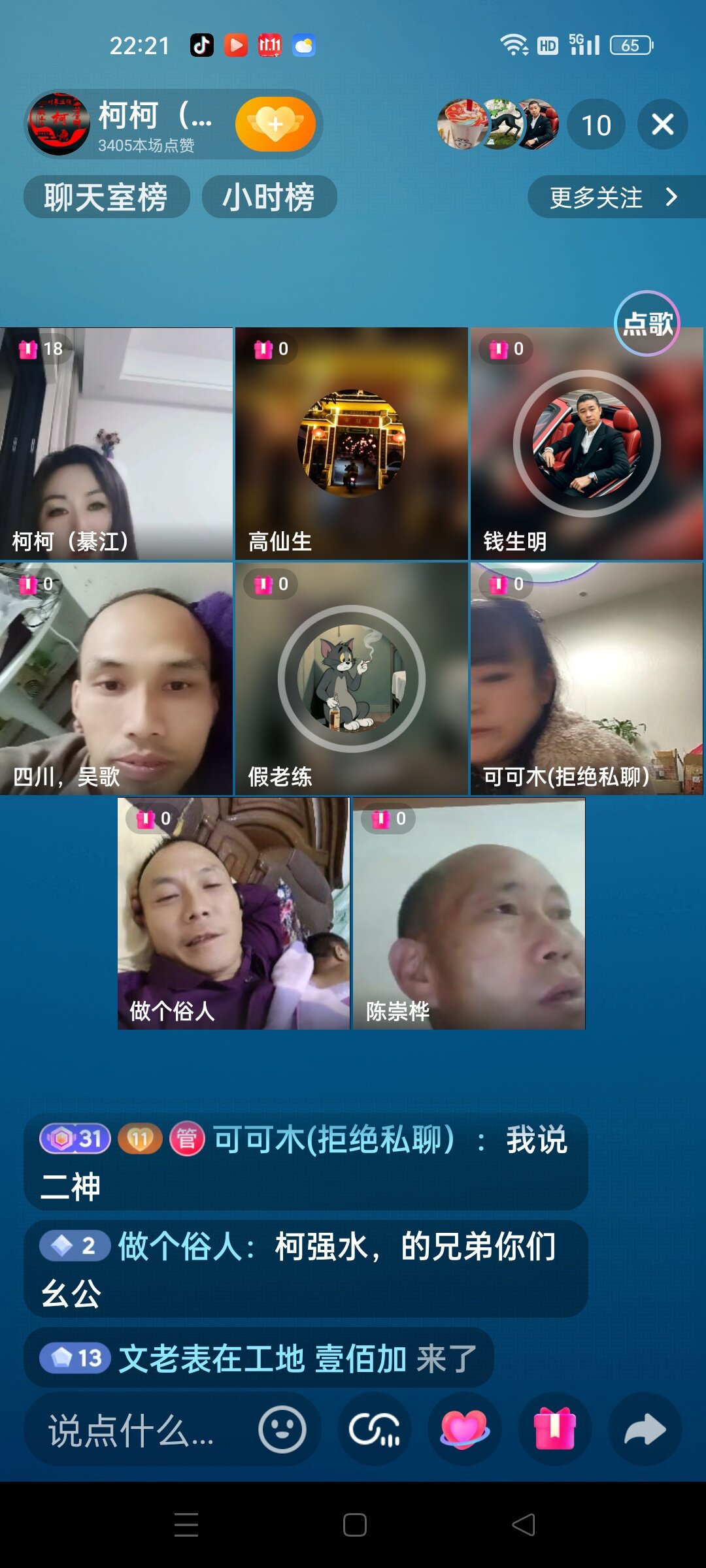Image resolution: width=706 pixels, height=1568 pixels.
Task: Open the 小时榜 hourly ranking
Action: 269,197
